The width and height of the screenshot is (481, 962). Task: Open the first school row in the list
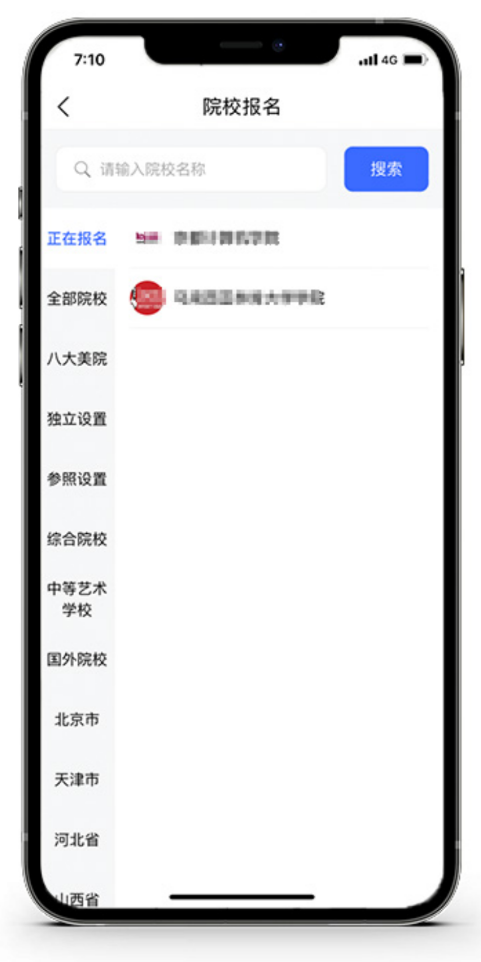coord(279,238)
